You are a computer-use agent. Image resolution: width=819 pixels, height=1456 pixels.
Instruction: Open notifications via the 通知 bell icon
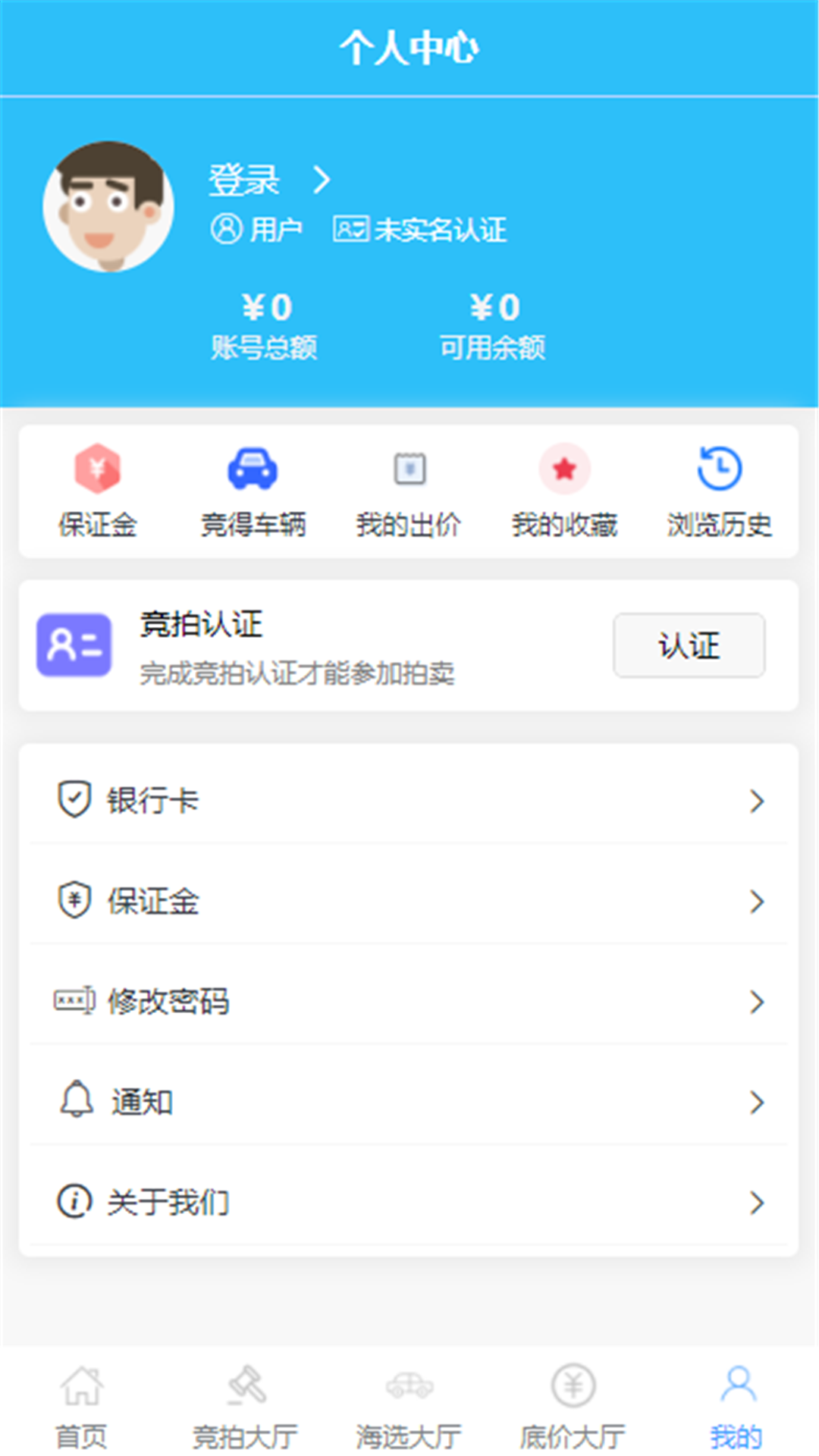pos(73,1102)
